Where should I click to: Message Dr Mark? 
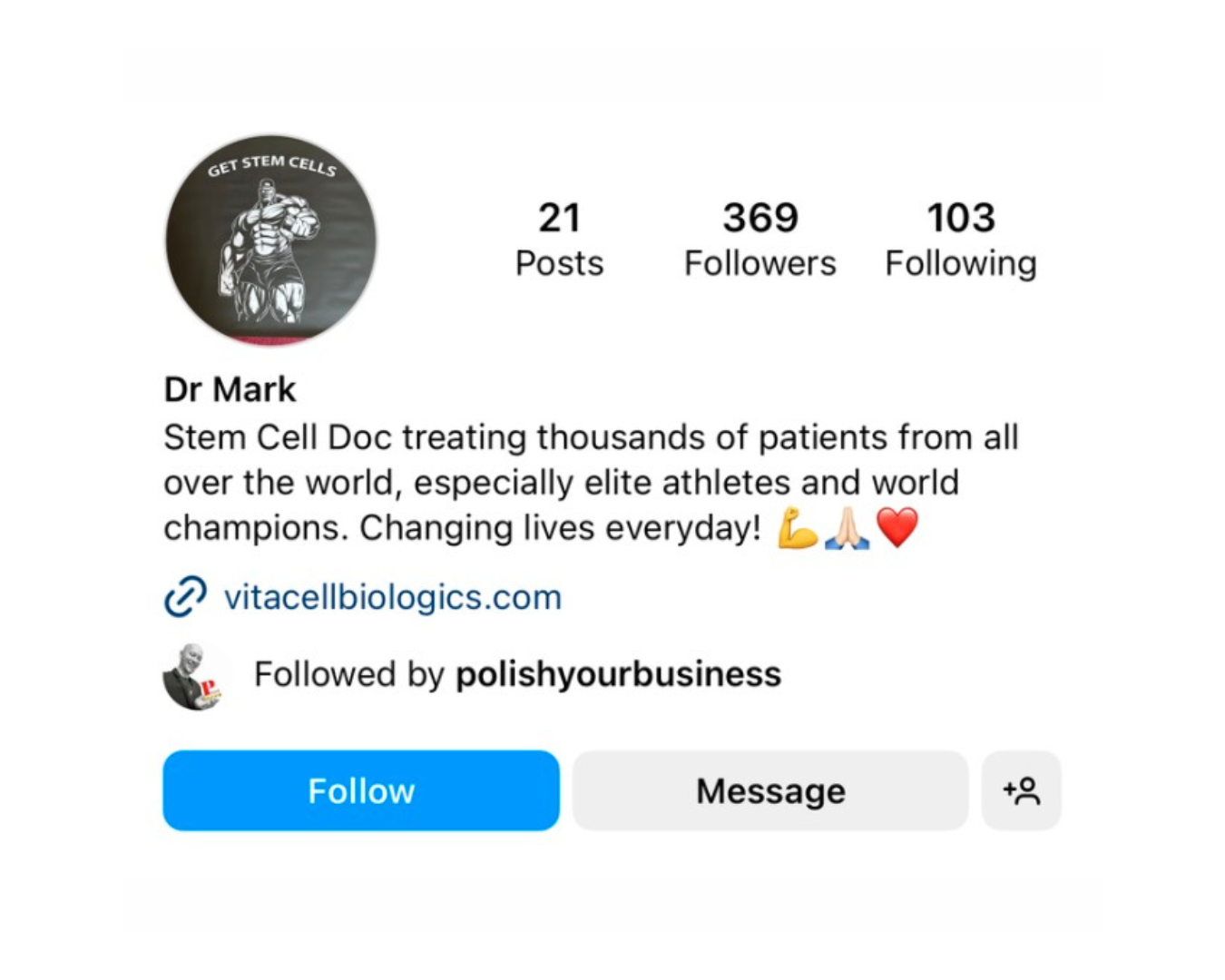769,790
